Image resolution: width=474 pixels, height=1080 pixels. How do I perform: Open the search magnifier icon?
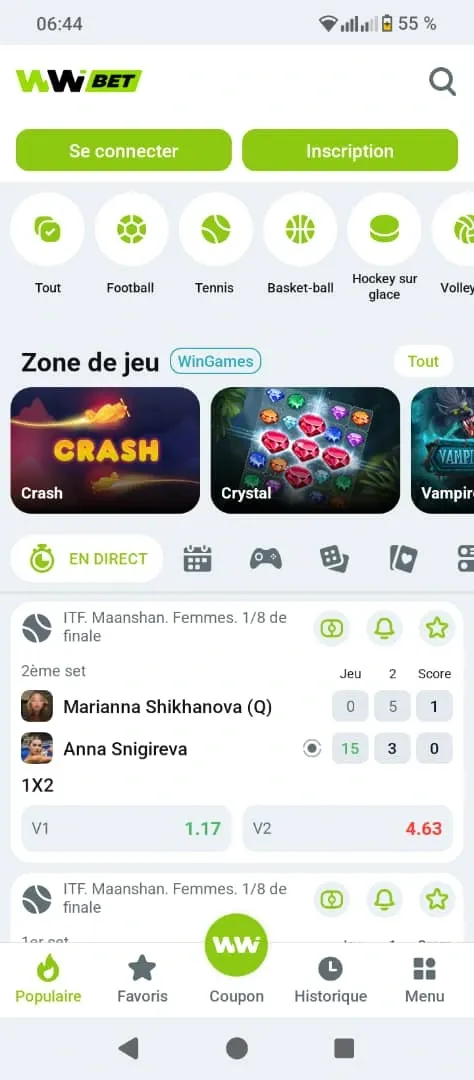pyautogui.click(x=442, y=82)
